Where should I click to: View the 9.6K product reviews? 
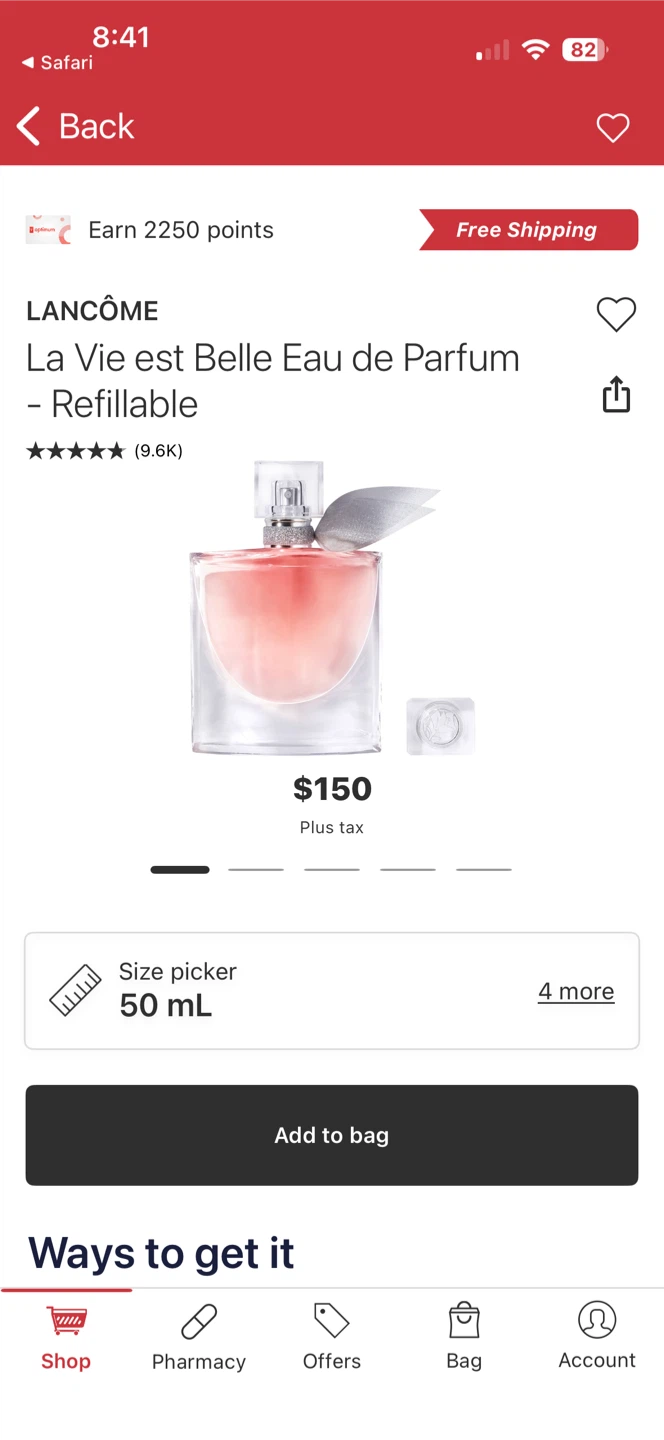(105, 451)
